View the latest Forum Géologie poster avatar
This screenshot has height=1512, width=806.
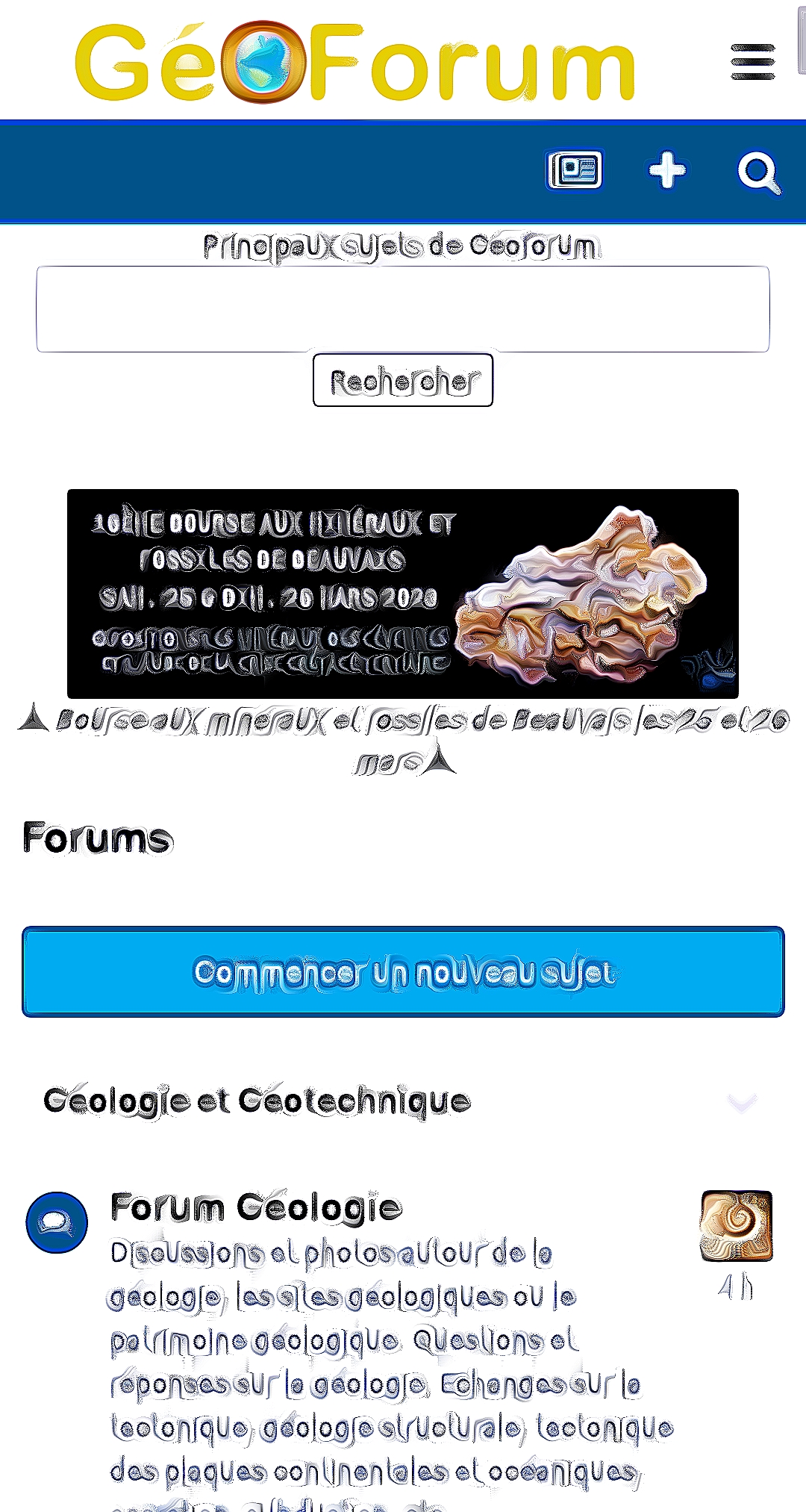coord(736,1226)
